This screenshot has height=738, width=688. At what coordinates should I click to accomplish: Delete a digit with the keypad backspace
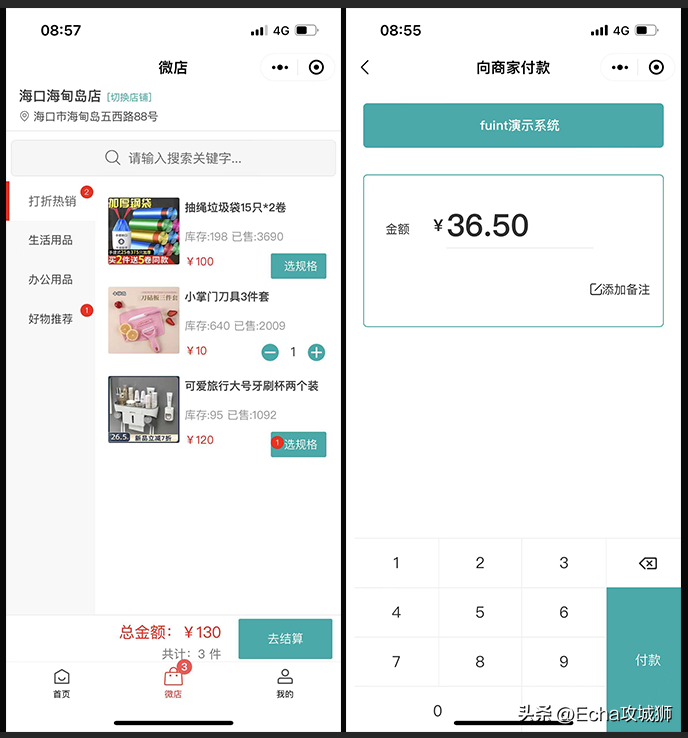(x=647, y=563)
